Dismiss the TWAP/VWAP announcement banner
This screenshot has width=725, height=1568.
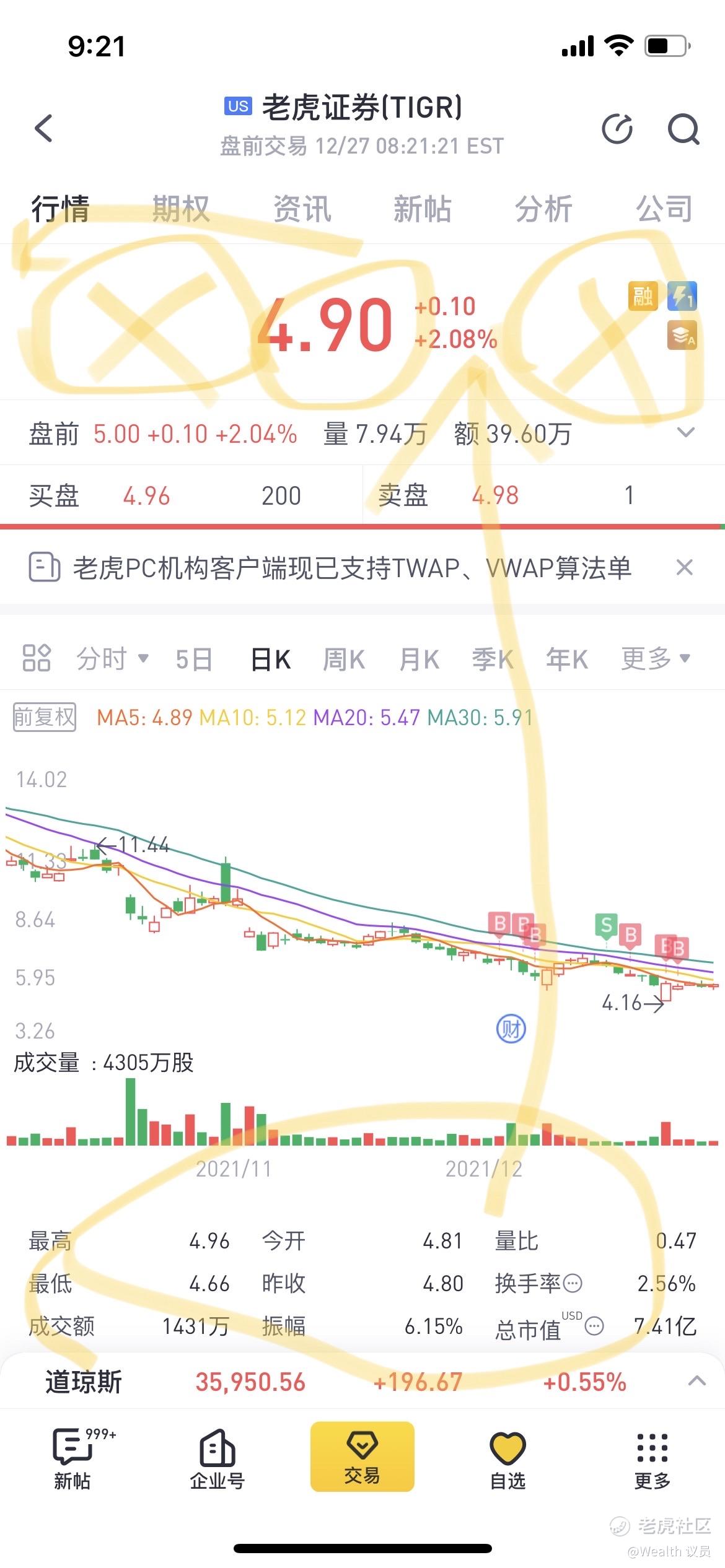pos(684,567)
